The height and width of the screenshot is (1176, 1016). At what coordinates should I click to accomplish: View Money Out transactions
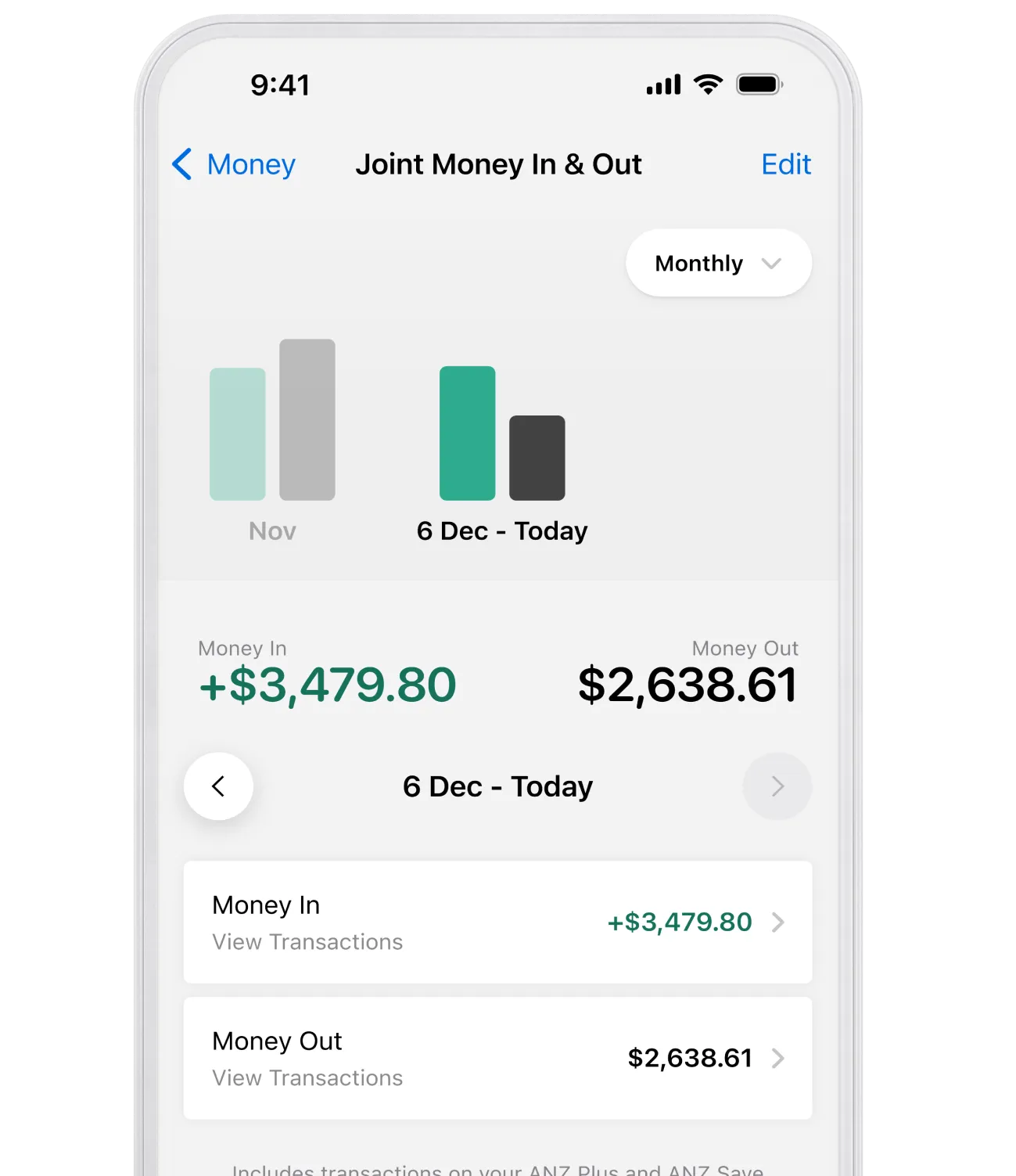pos(497,1058)
